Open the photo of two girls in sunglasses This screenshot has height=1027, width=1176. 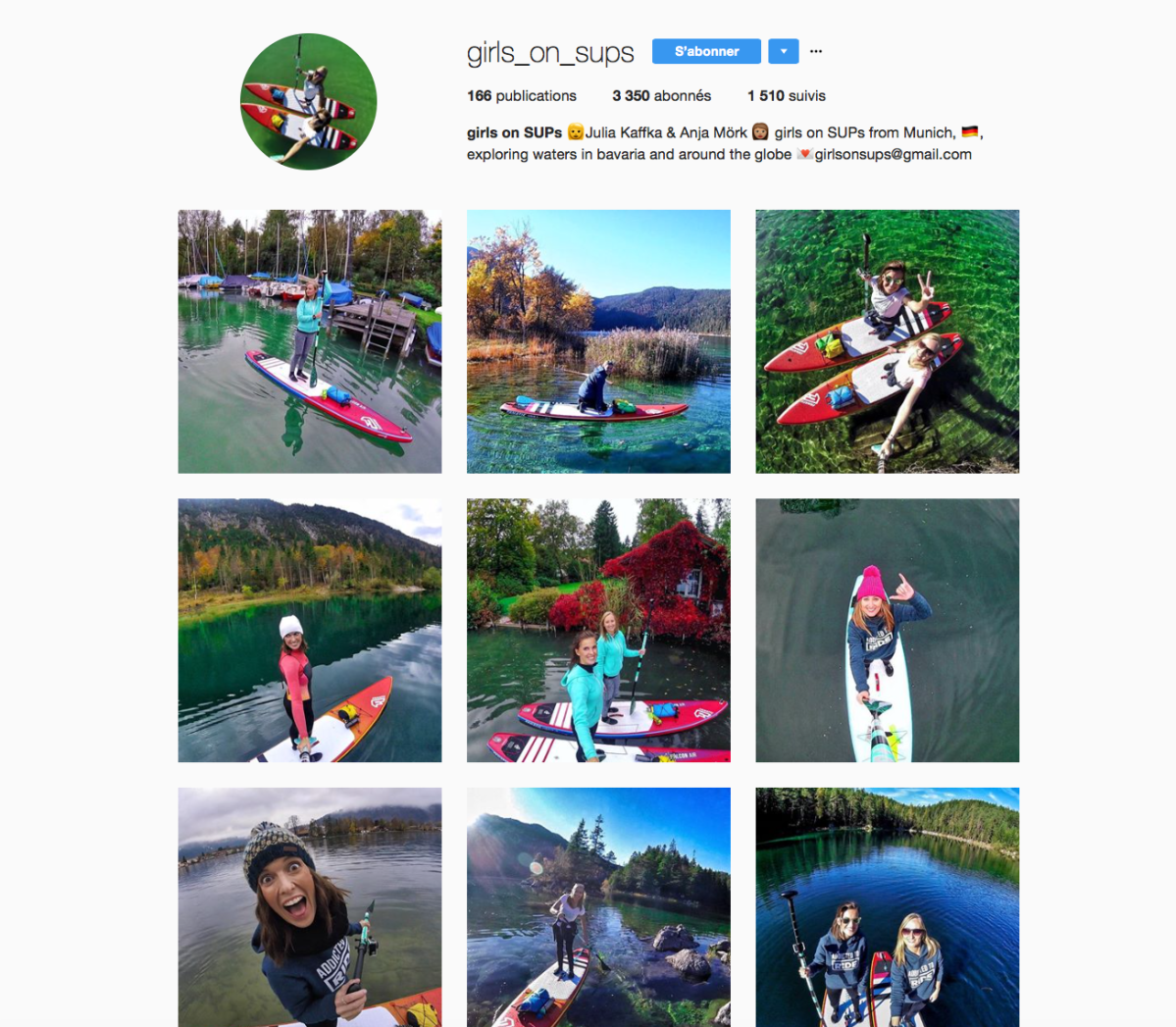click(x=887, y=907)
